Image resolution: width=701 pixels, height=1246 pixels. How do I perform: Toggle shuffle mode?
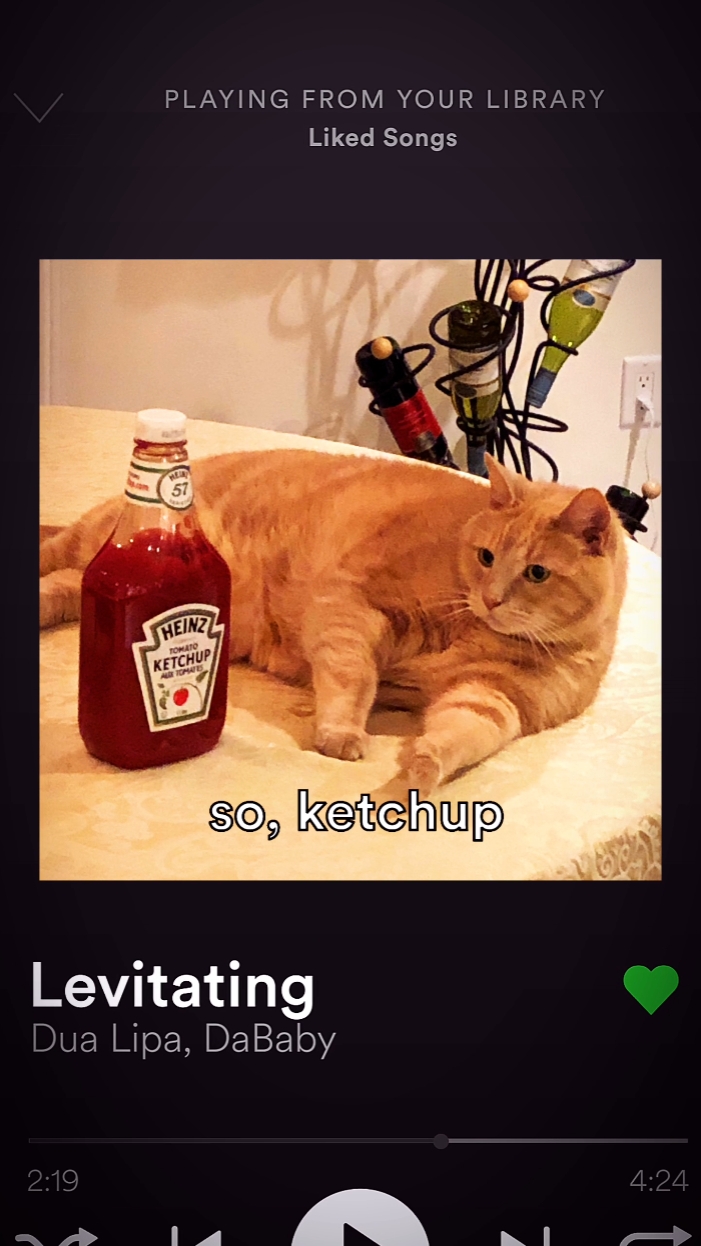coord(55,1235)
